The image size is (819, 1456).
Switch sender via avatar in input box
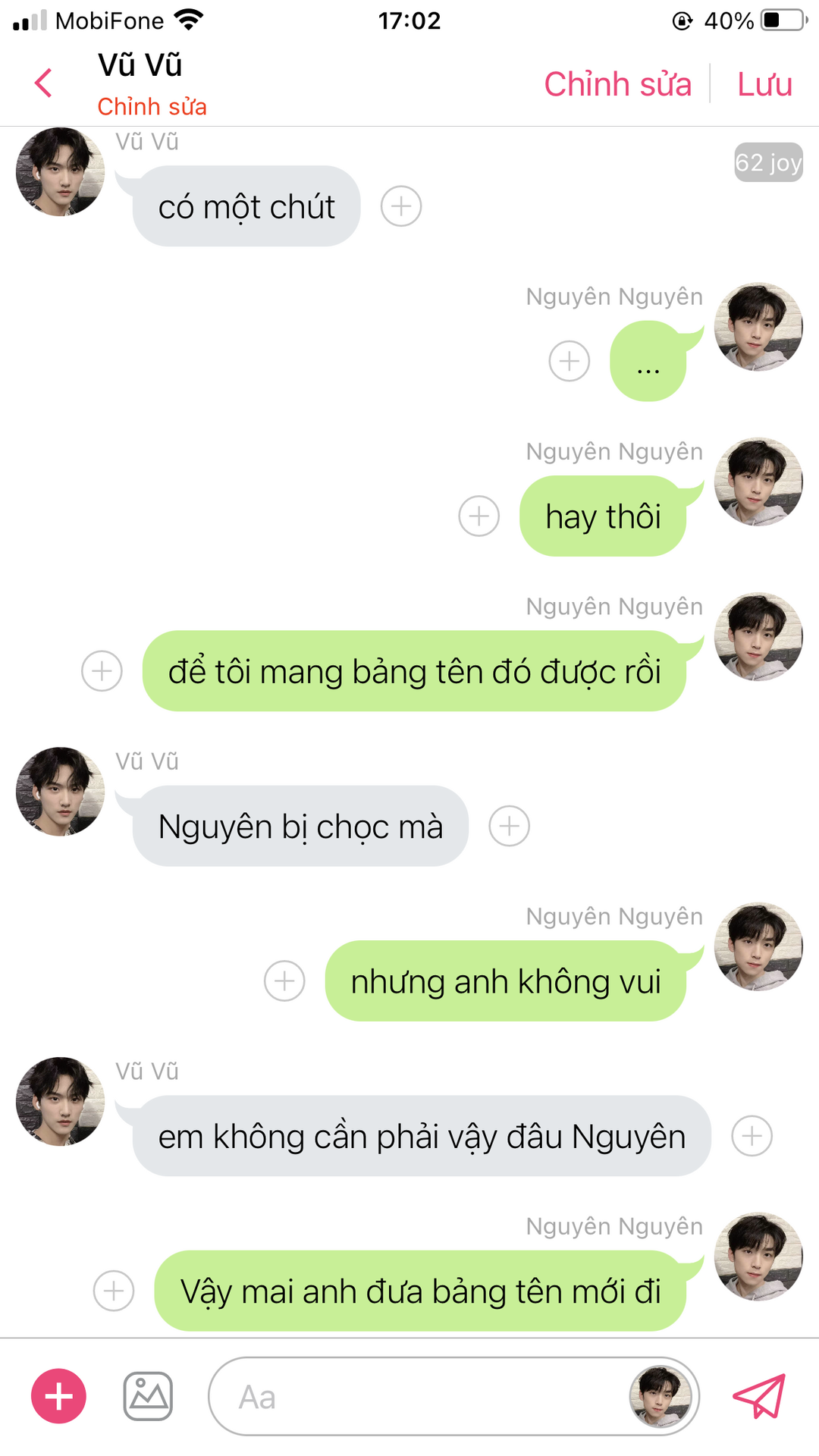pyautogui.click(x=661, y=1396)
